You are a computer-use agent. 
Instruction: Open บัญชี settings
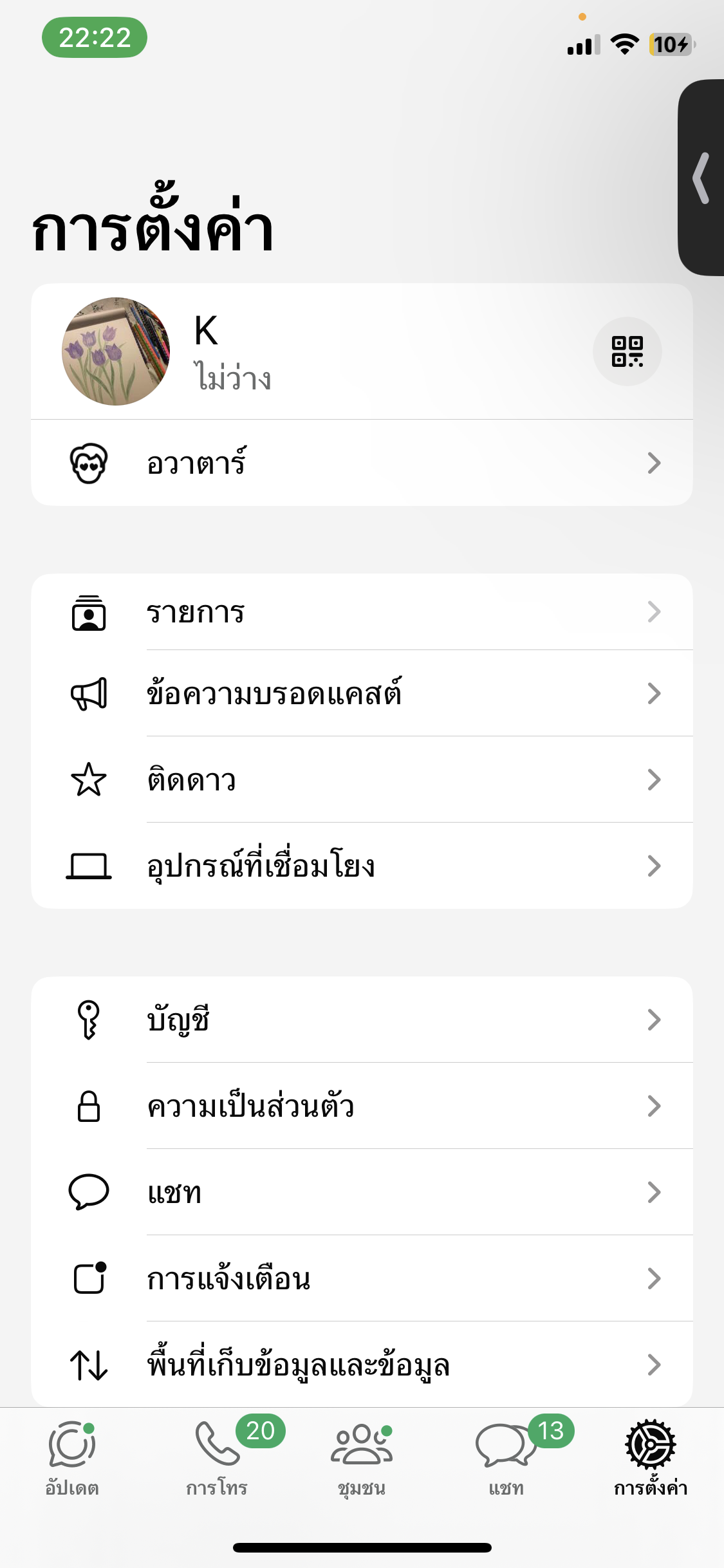[362, 1020]
